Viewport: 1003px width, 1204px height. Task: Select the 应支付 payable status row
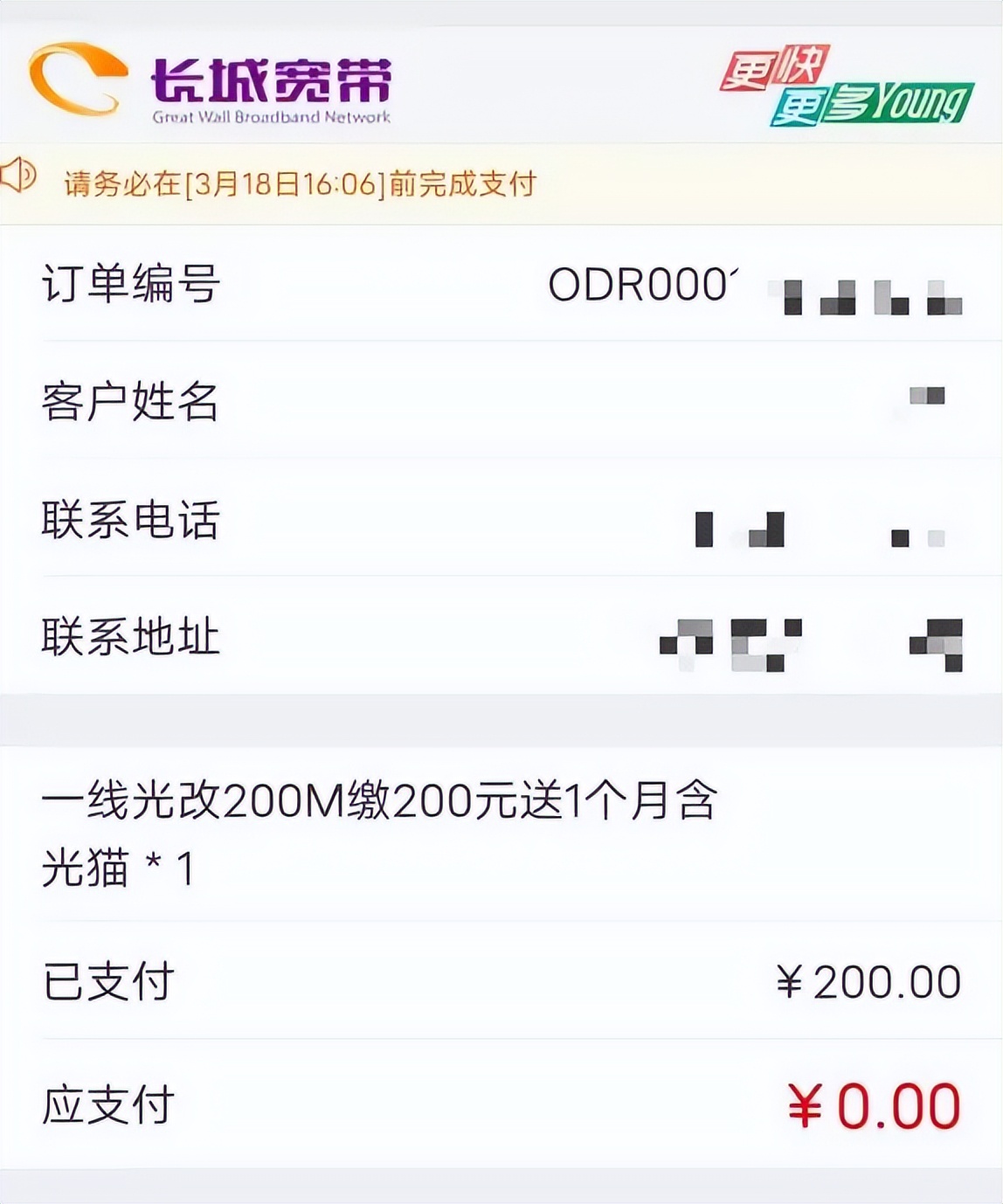tap(501, 1103)
